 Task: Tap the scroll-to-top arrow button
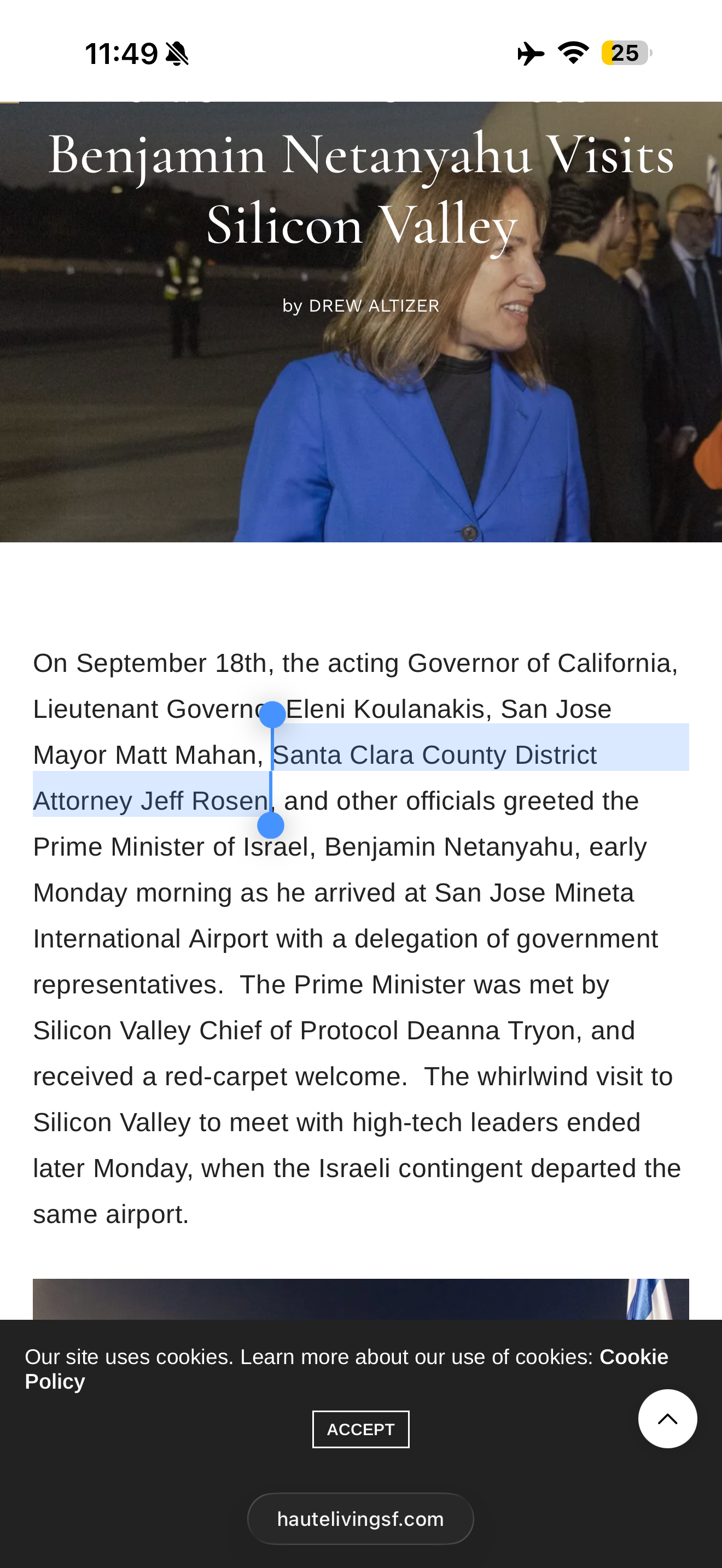click(x=667, y=1419)
